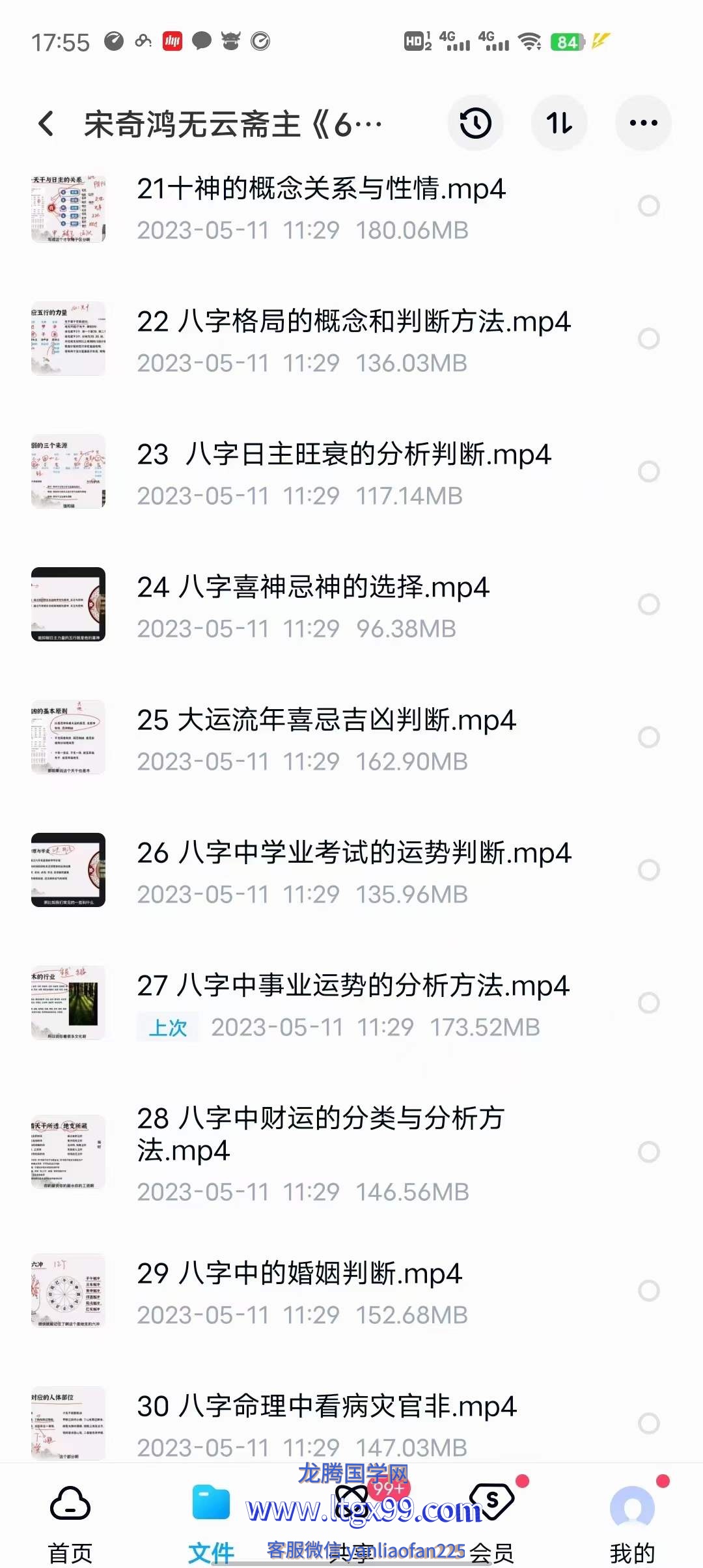
Task: Play 23 八字日主旺衰的分析判断.mp4
Action: 344,455
